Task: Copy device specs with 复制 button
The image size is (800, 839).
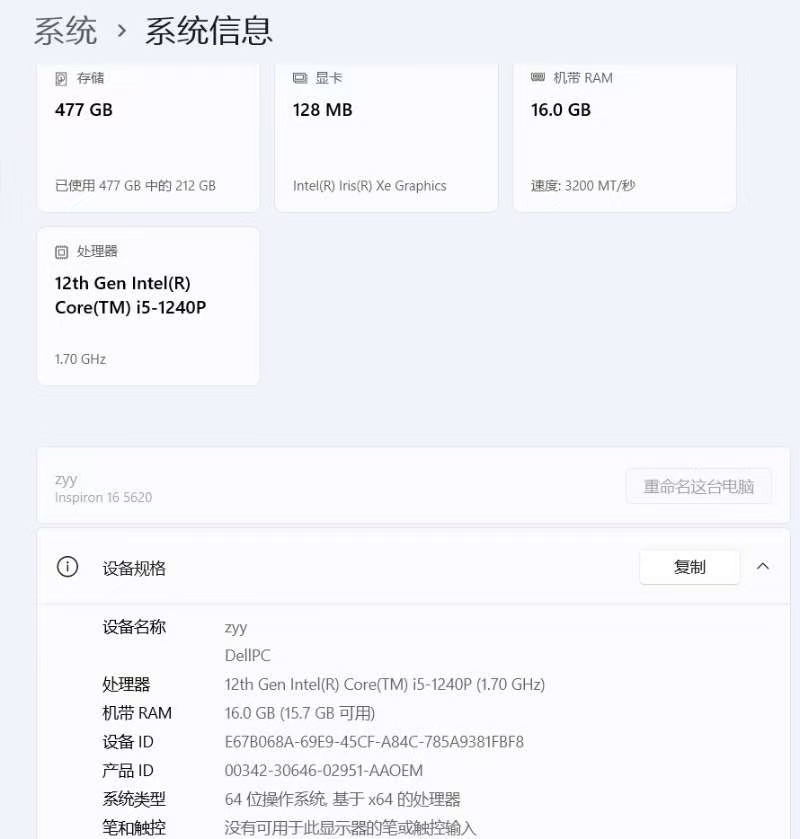Action: 689,567
